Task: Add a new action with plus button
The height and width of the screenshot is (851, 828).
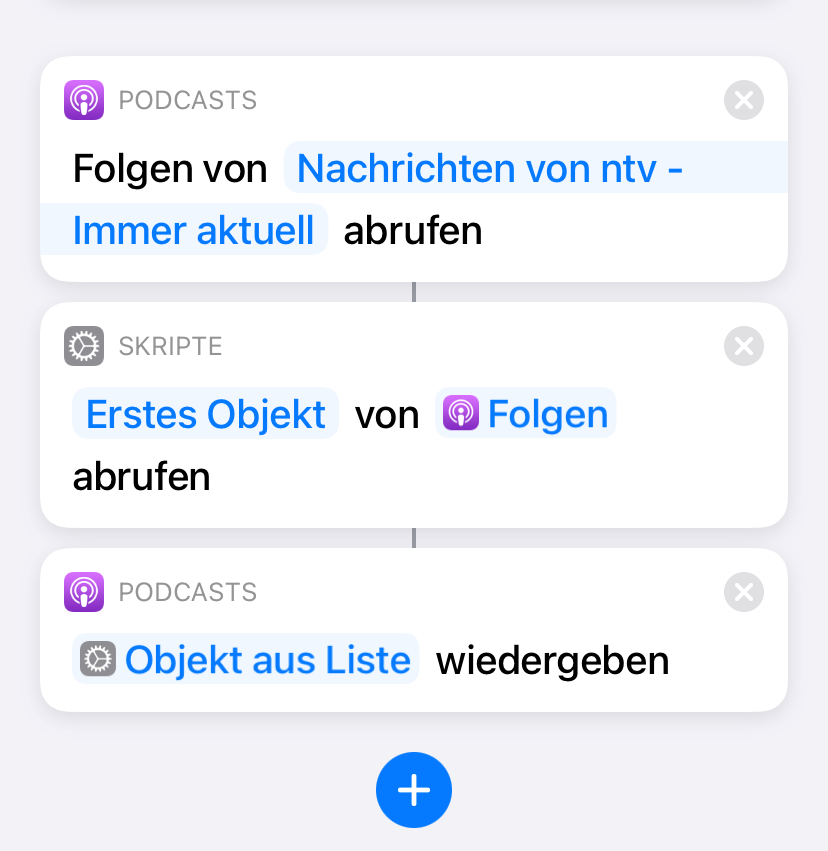Action: (414, 790)
